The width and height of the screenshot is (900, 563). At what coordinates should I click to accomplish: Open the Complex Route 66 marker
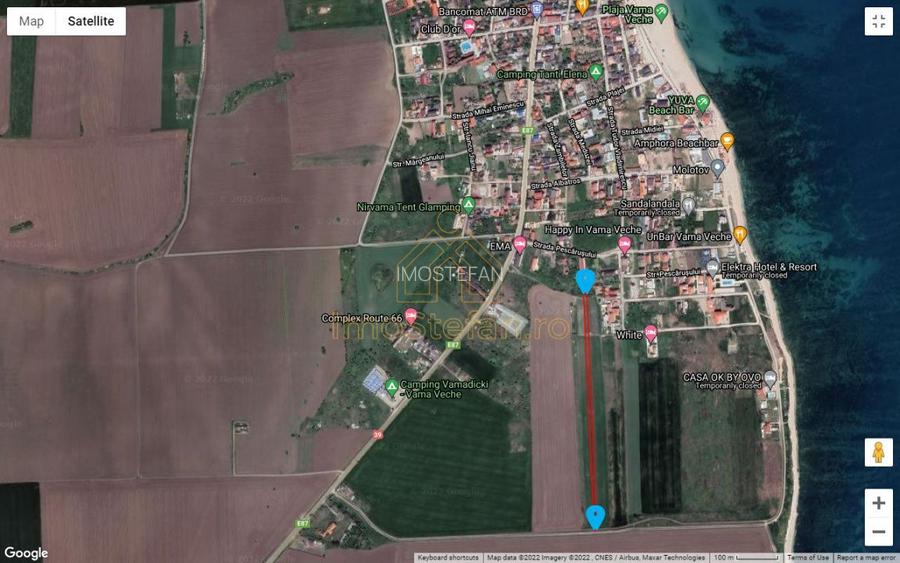411,316
